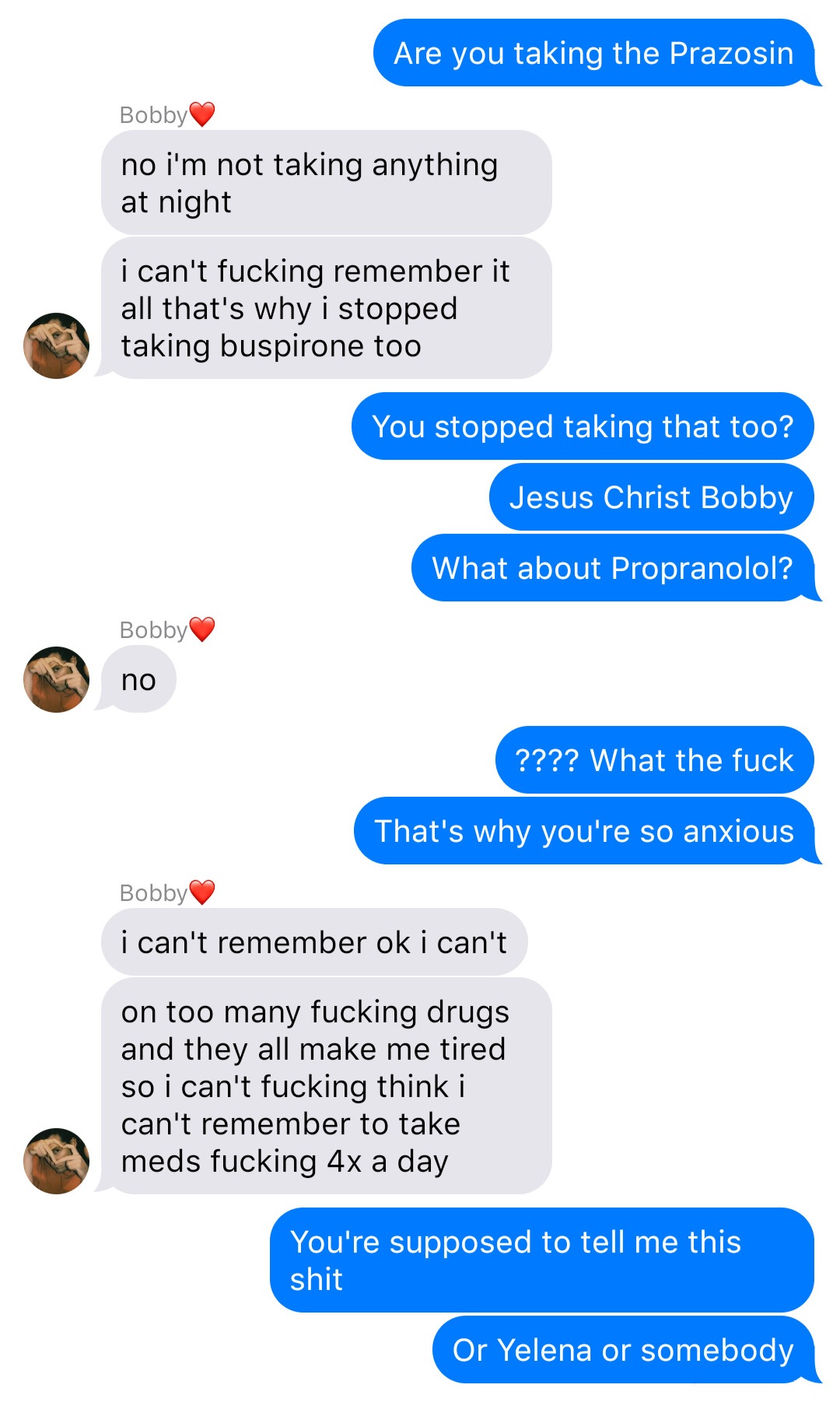
Task: Click Bobby's avatar beside the 'no' message
Action: click(55, 680)
